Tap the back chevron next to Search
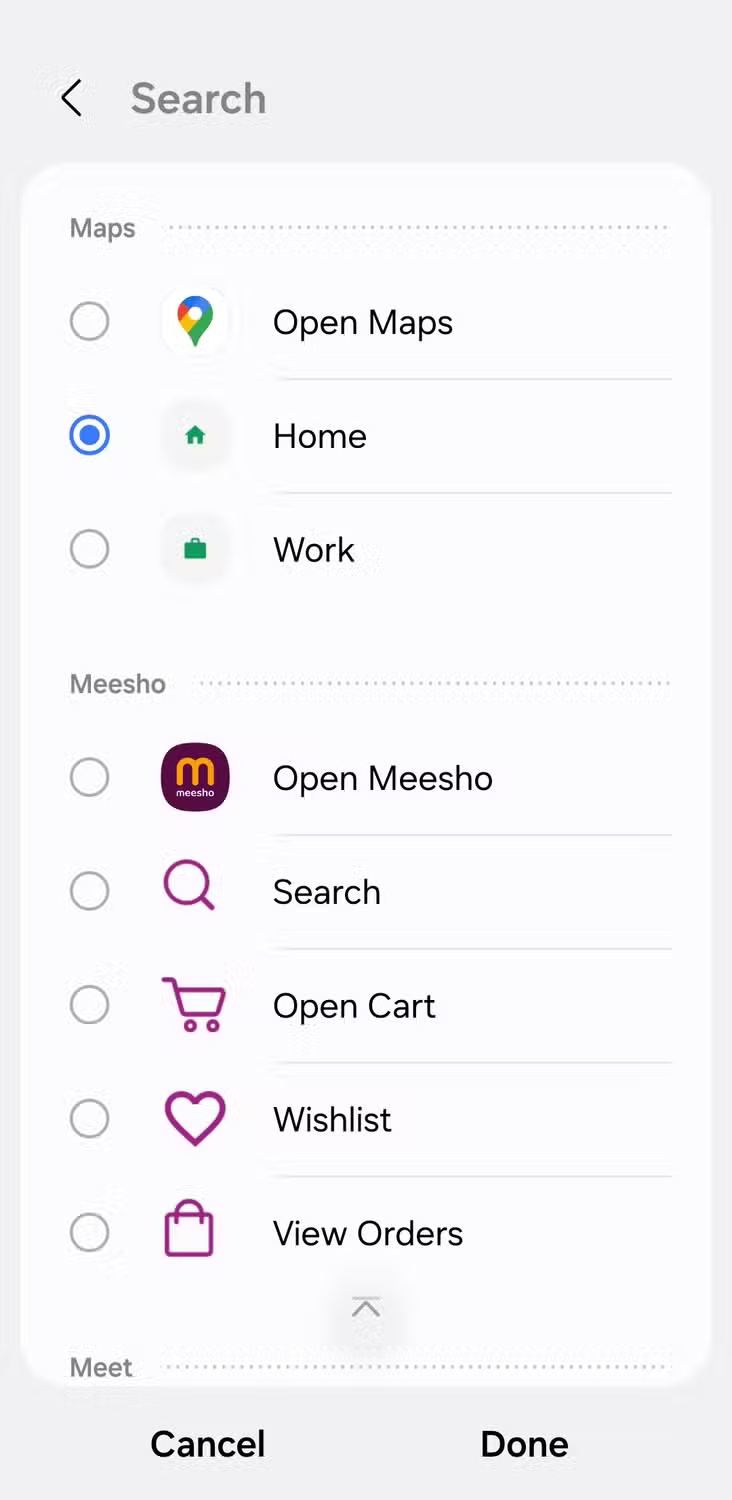Viewport: 732px width, 1500px height. tap(70, 98)
